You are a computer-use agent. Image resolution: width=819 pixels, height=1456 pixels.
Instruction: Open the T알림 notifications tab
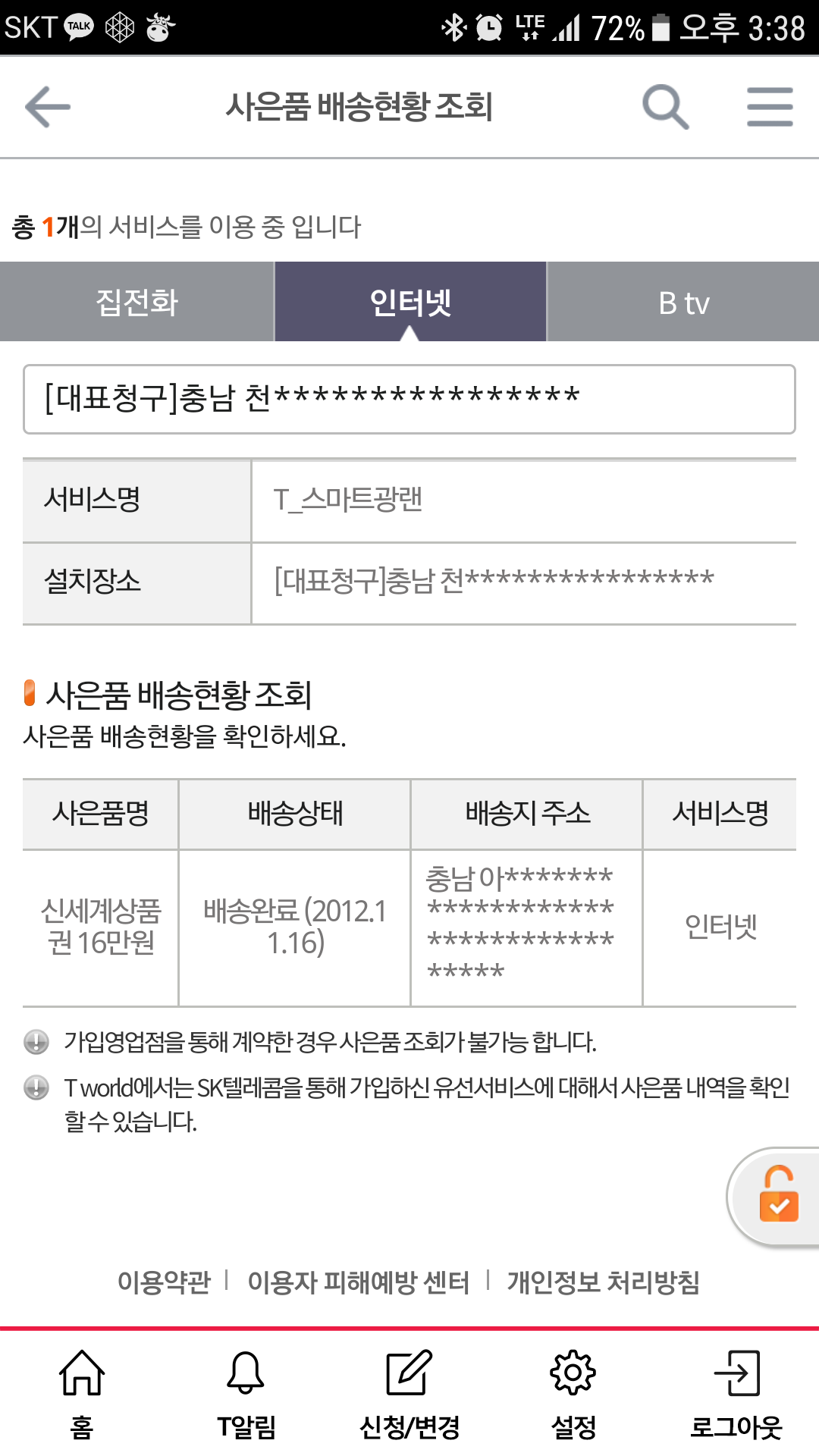(x=246, y=1394)
